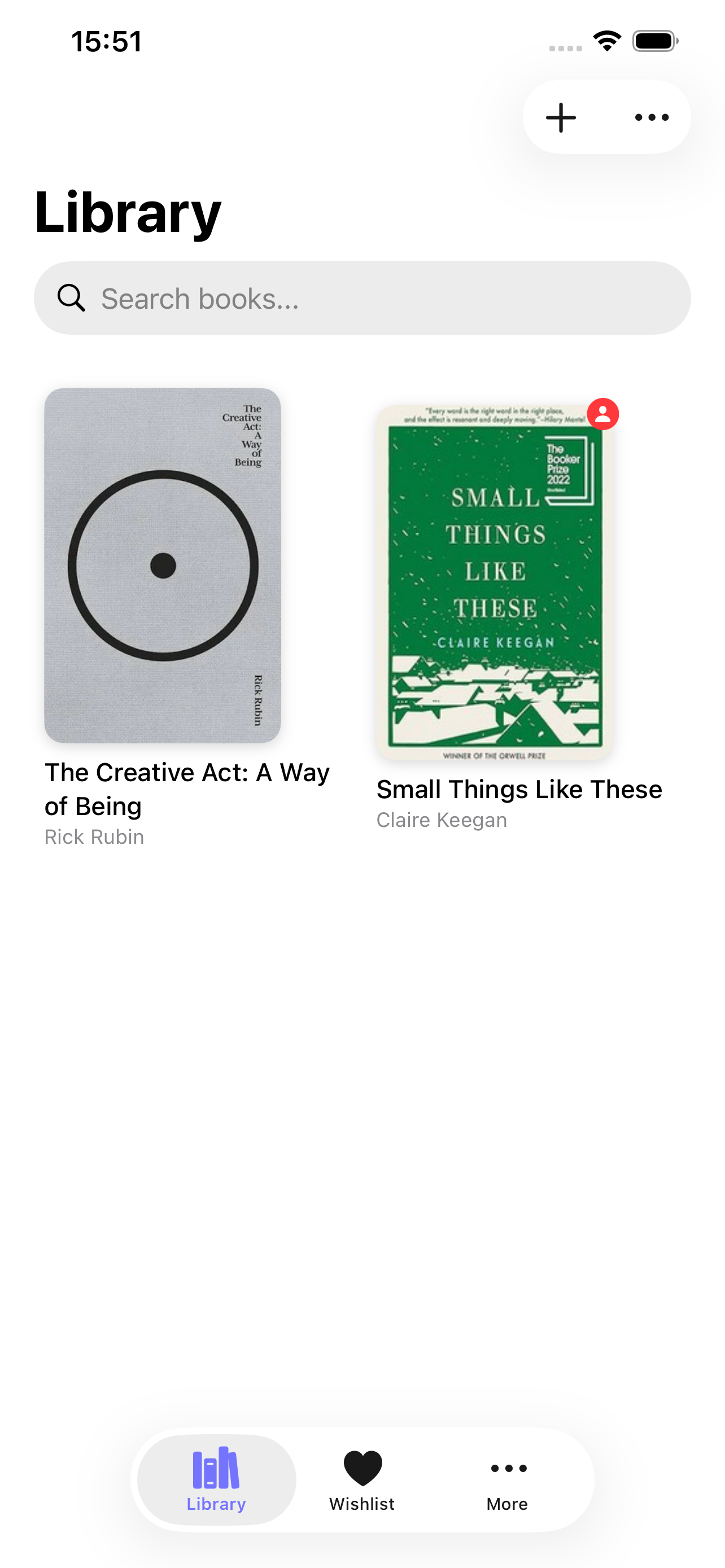Open Small Things Like These book

pos(494,582)
